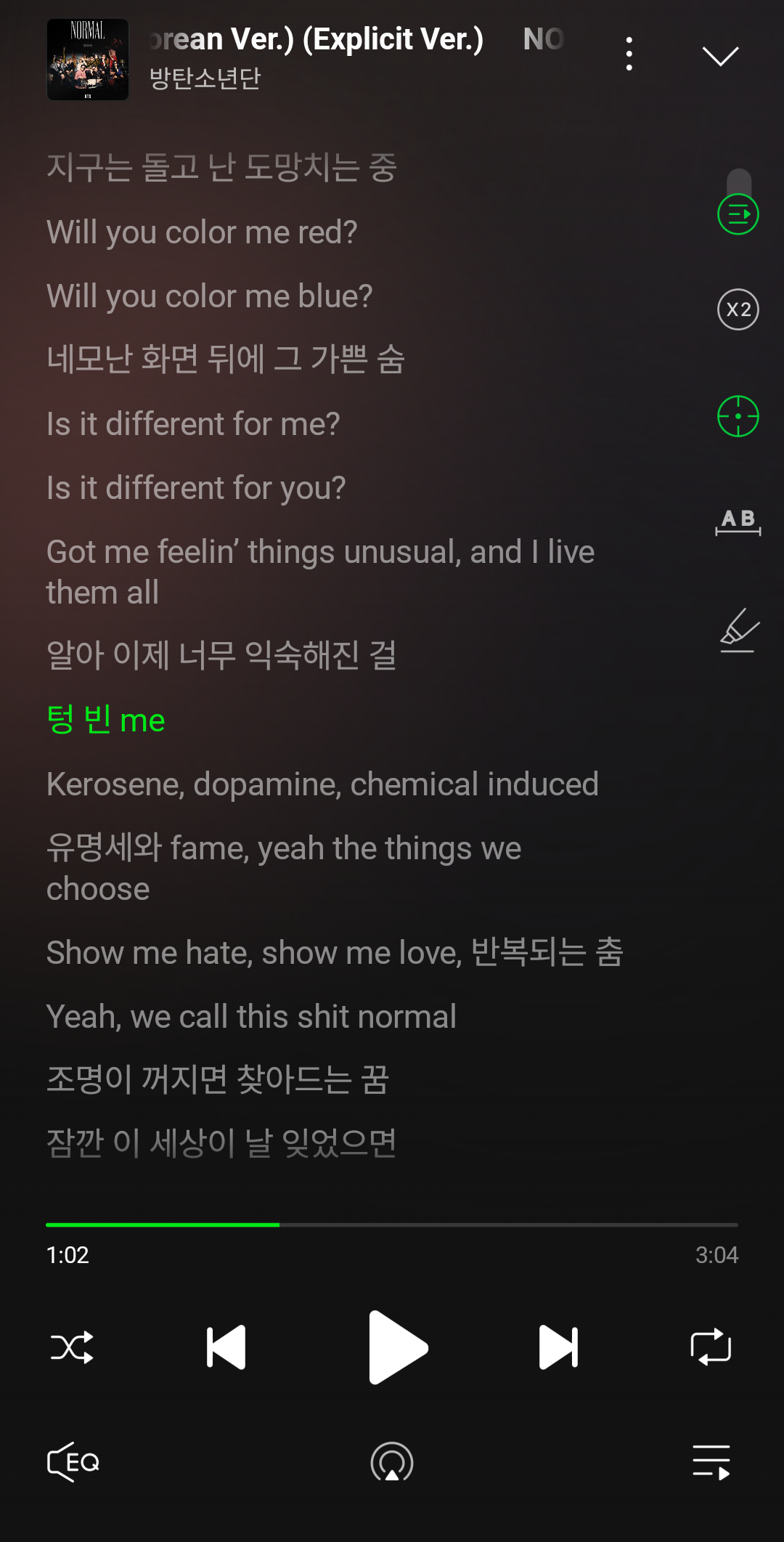Jump to lyric 'Yeah, we call this shit normal'
This screenshot has width=784, height=1542.
point(251,1017)
